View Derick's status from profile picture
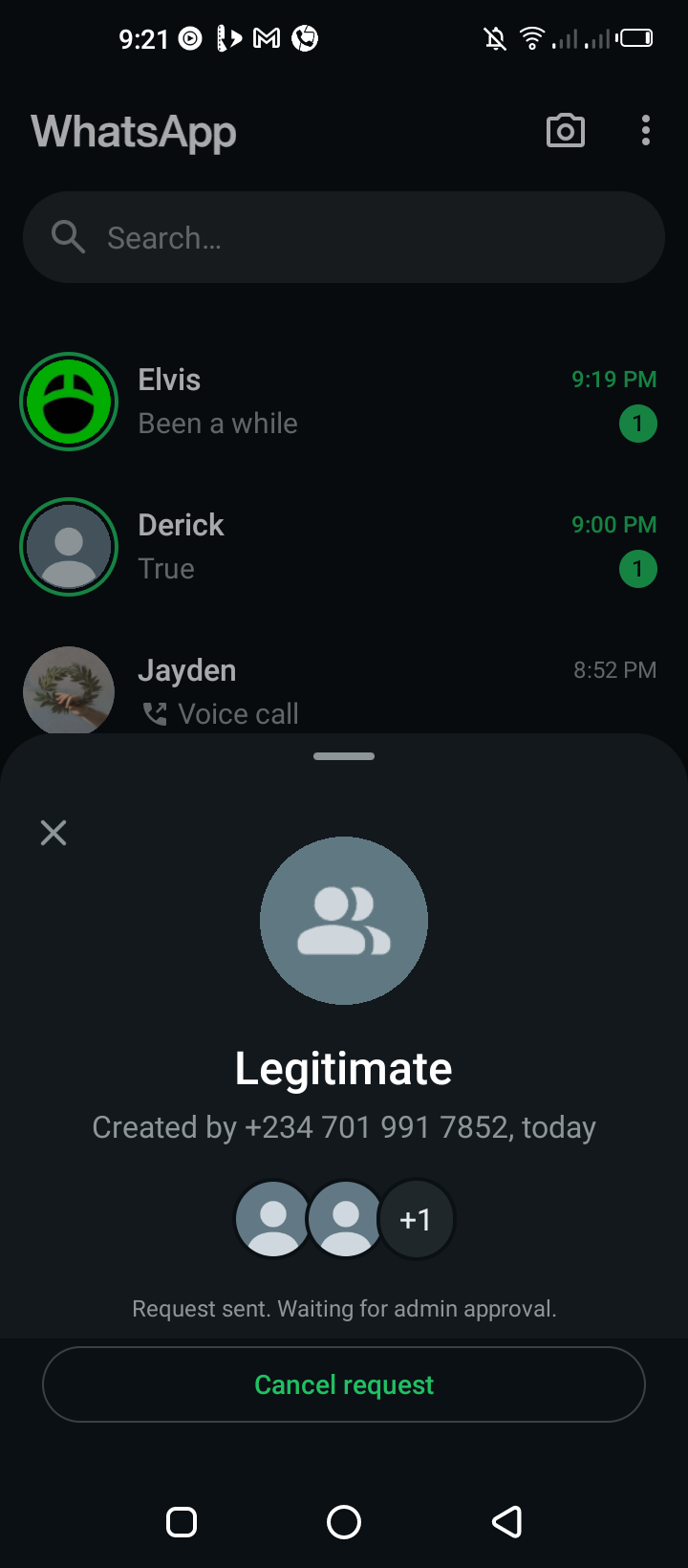This screenshot has height=1568, width=688. [x=69, y=547]
